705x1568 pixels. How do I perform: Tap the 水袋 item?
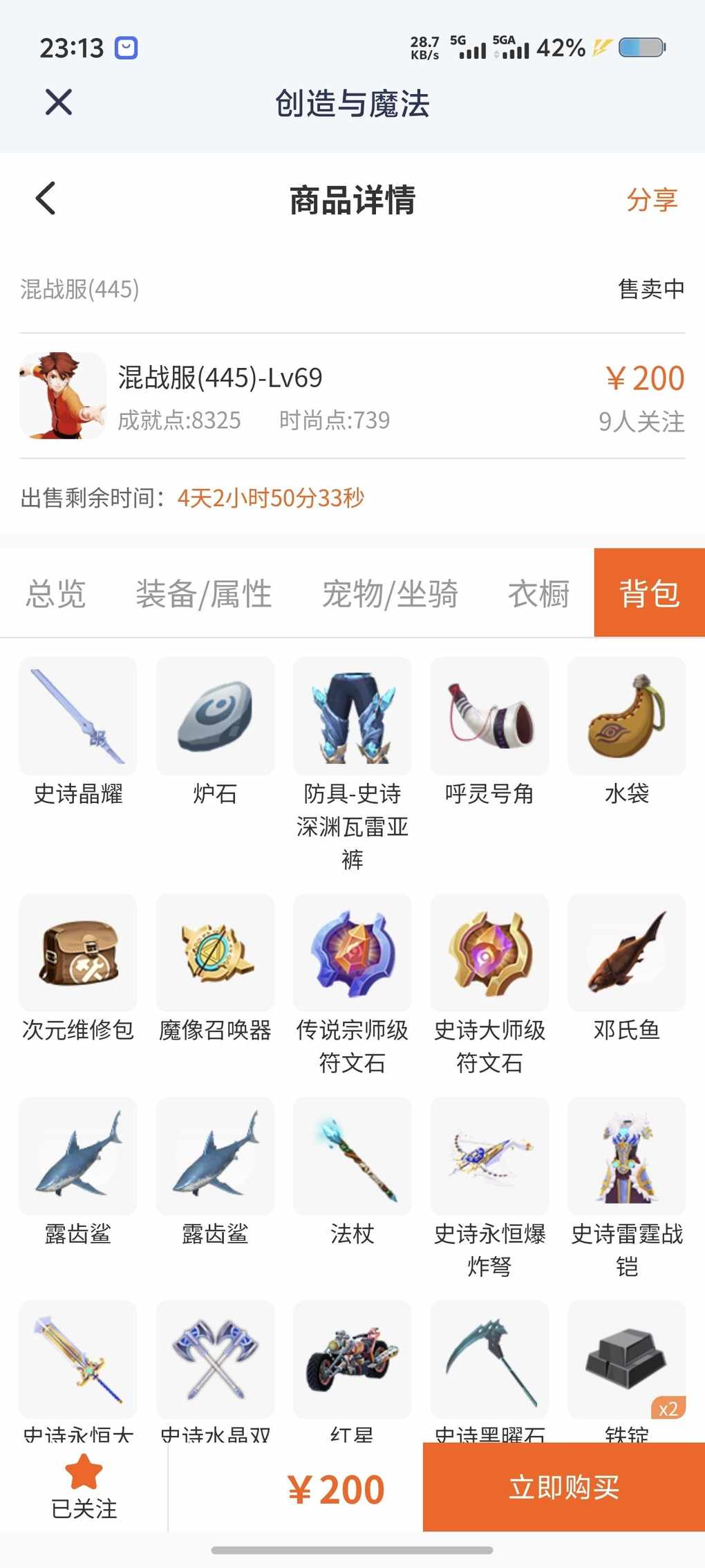[x=626, y=717]
